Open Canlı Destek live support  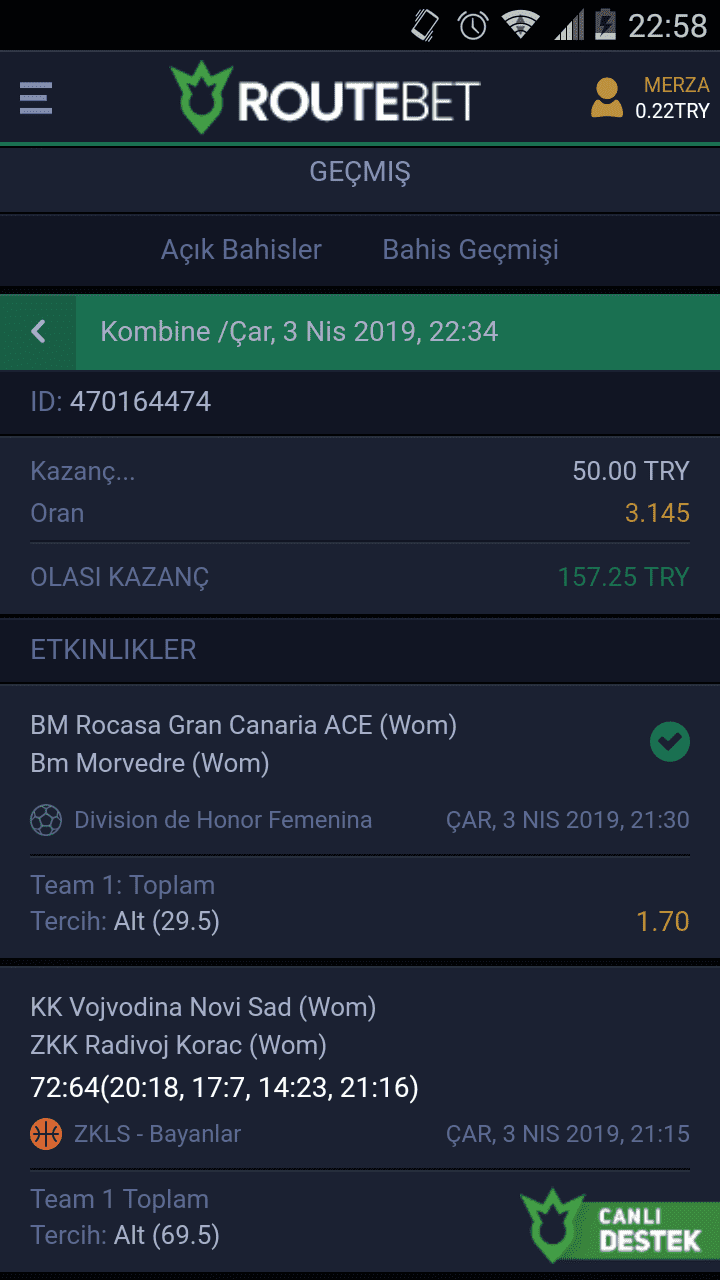[620, 1225]
